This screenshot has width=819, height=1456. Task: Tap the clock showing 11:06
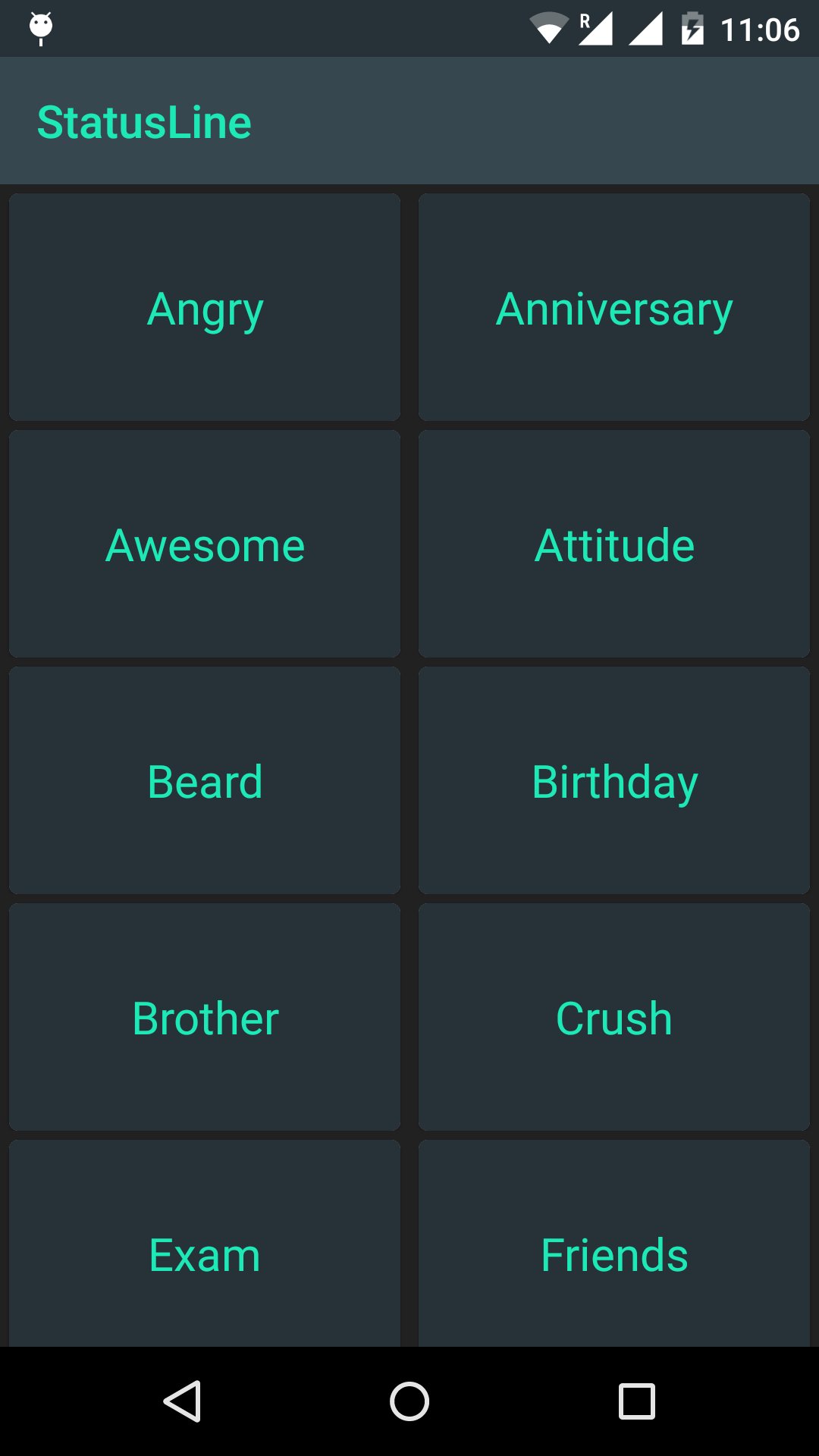(761, 28)
